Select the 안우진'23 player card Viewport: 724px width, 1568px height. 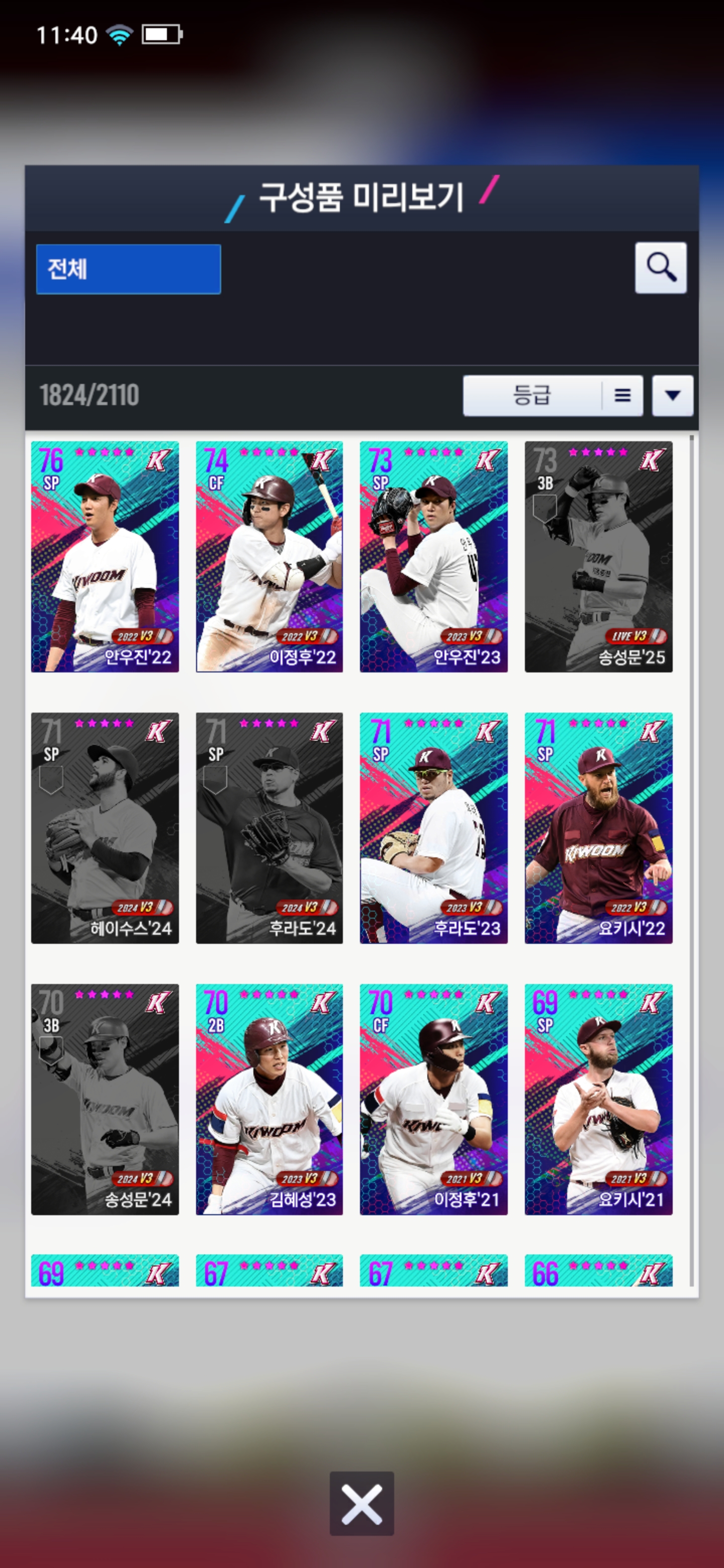coord(433,556)
